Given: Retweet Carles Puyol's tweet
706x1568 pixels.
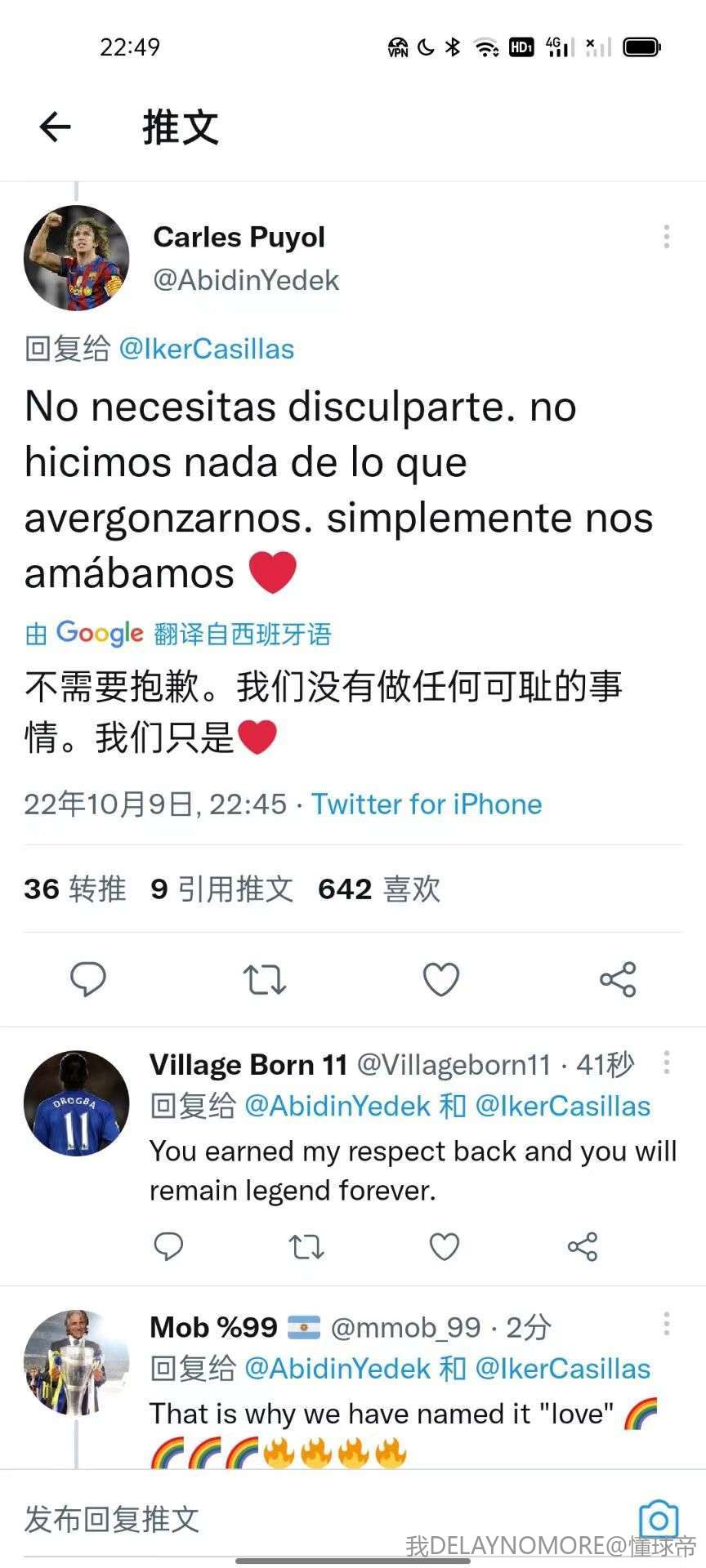Looking at the screenshot, I should tap(264, 978).
